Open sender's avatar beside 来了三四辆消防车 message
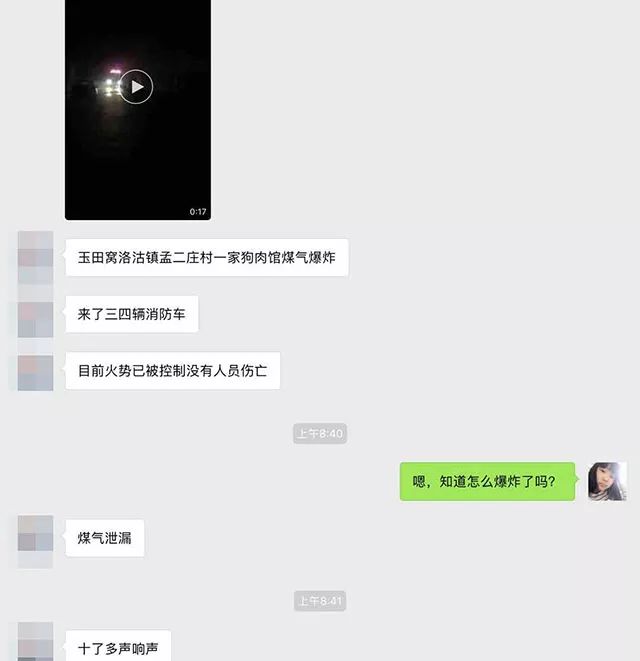640x661 pixels. pos(36,316)
